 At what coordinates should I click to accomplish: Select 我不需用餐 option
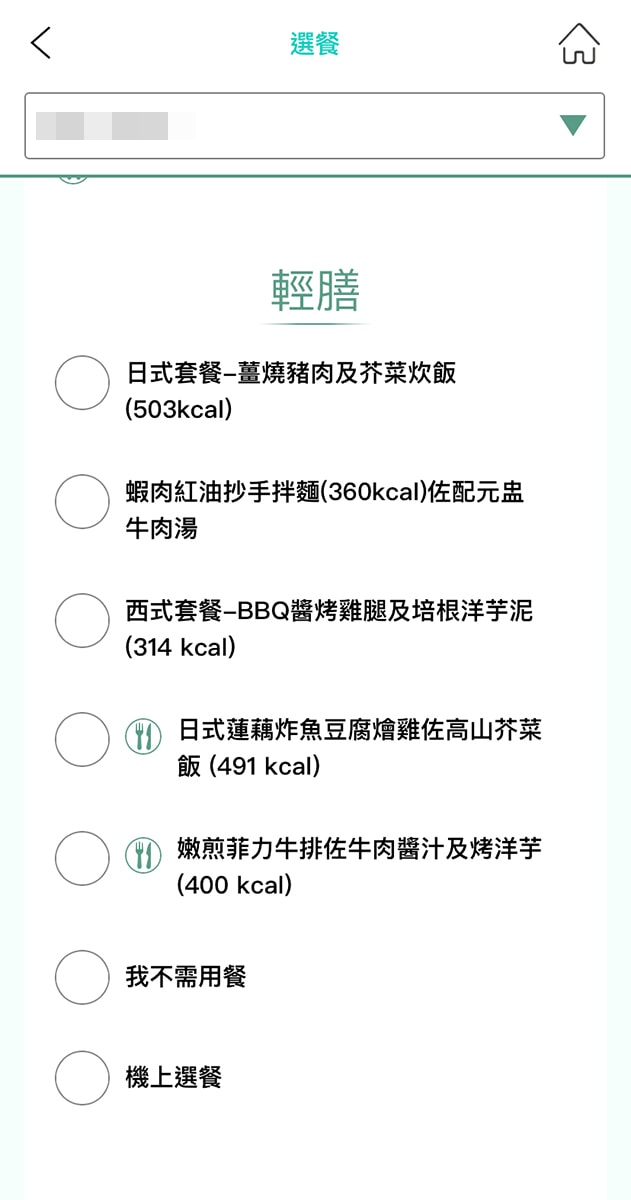[82, 977]
